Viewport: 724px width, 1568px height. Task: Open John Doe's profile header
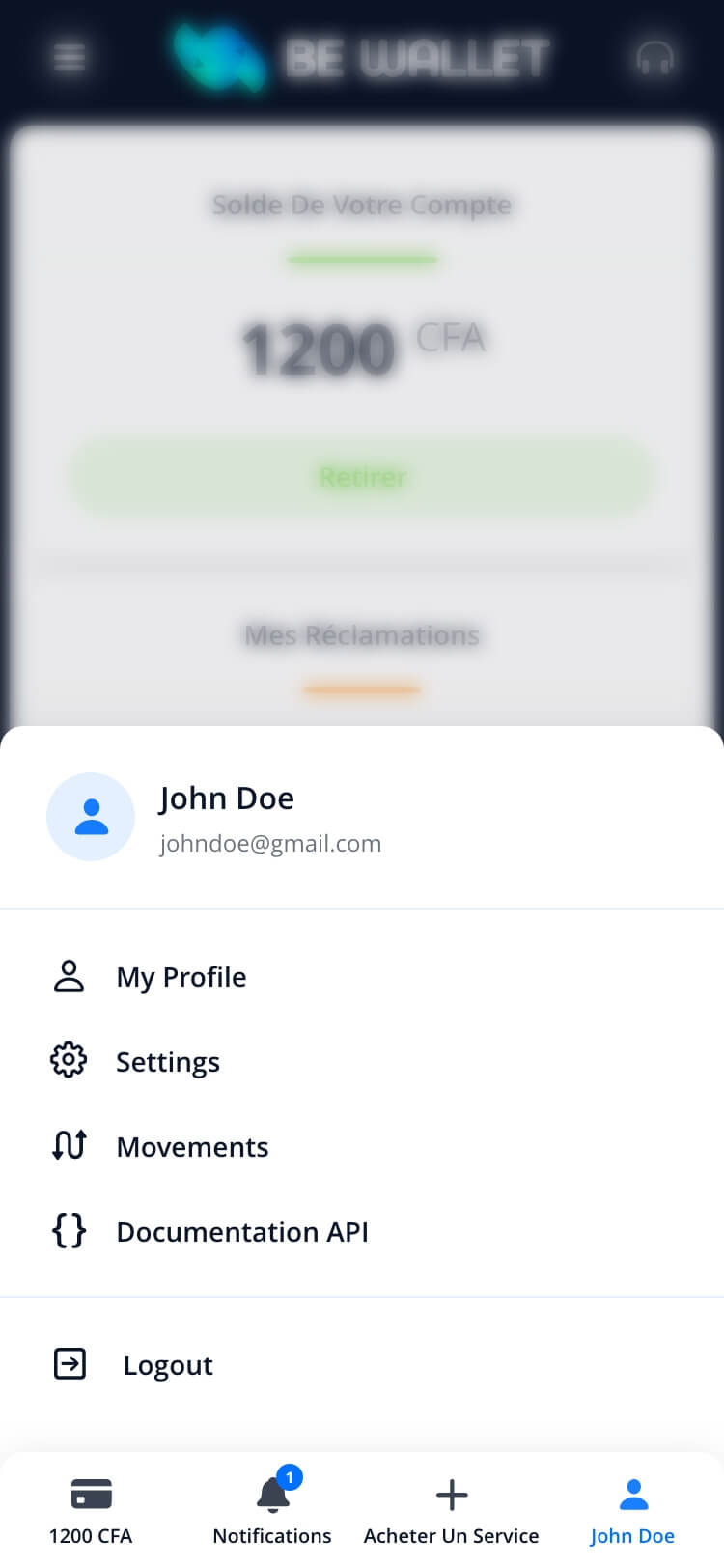pos(362,817)
